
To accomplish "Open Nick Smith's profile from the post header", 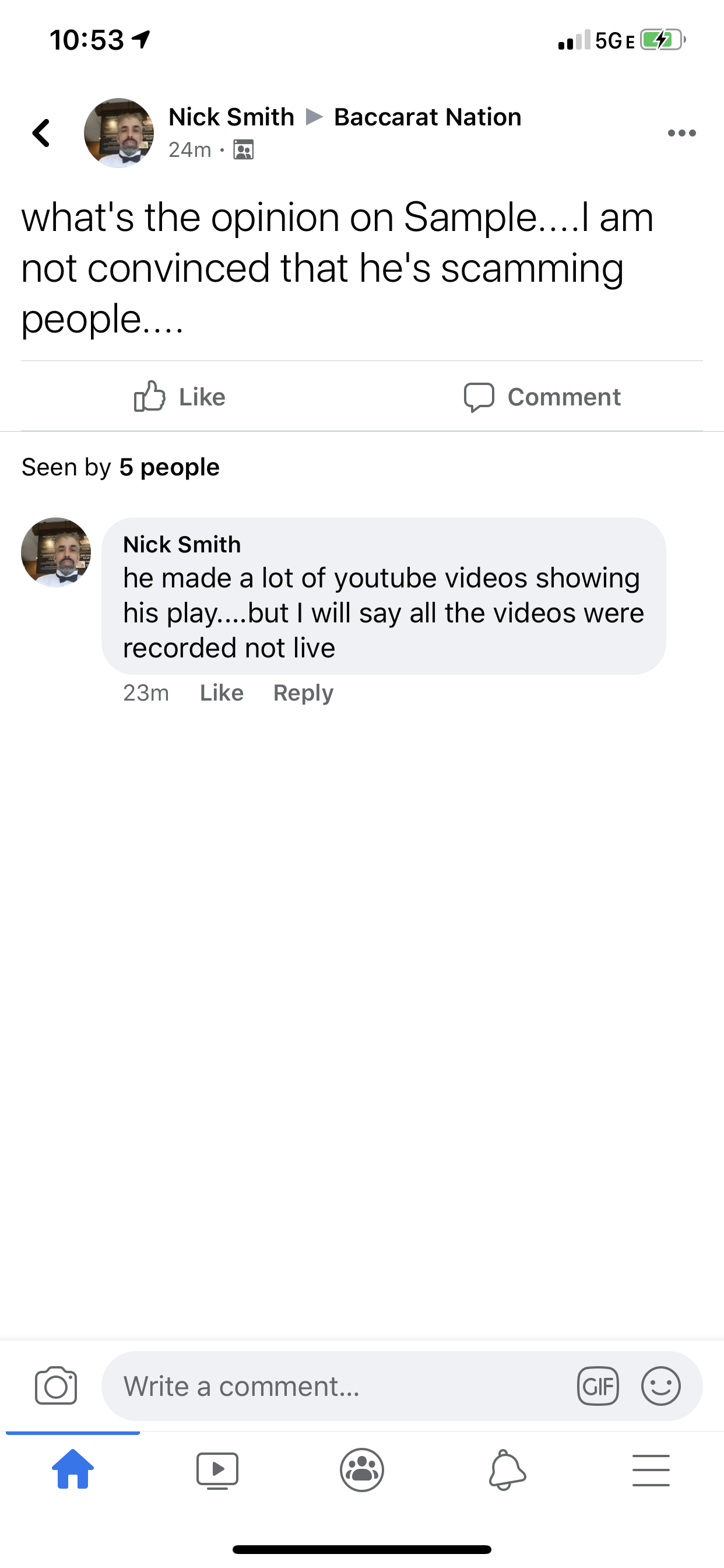I will coord(231,117).
